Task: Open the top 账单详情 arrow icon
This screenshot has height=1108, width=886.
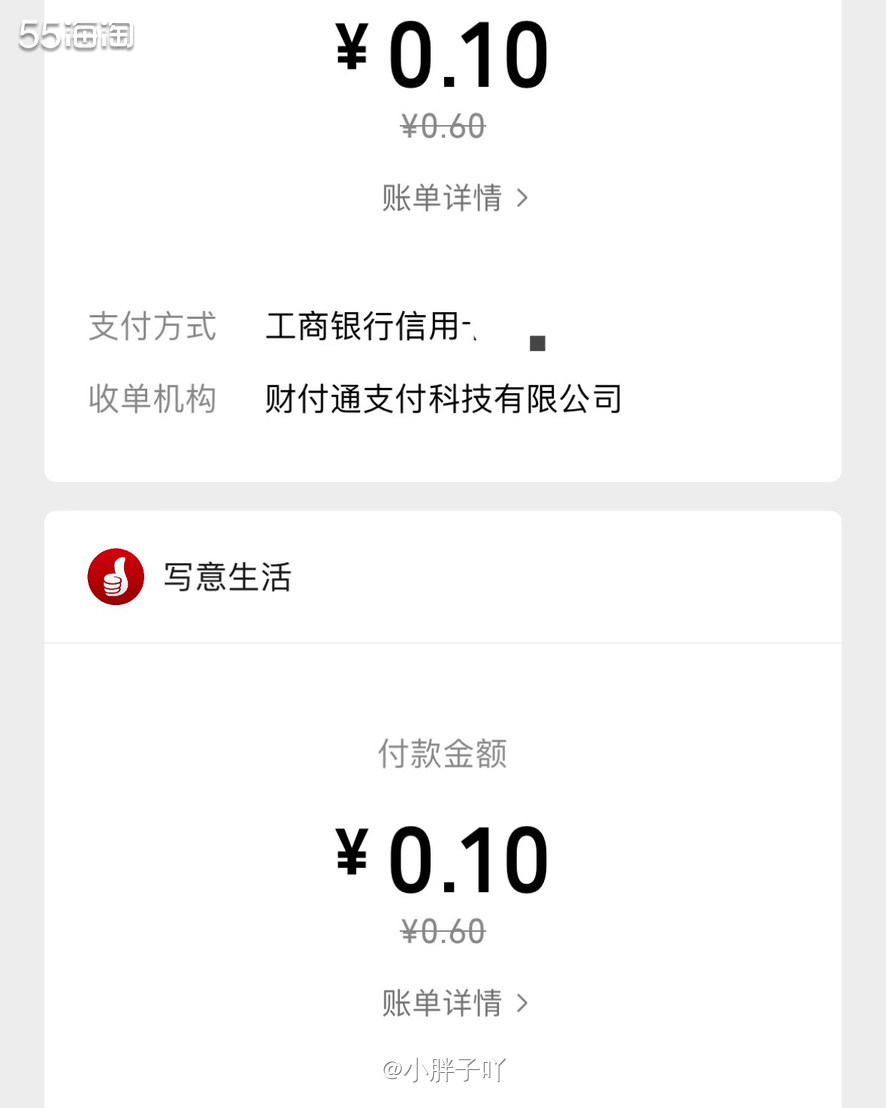Action: pyautogui.click(x=521, y=198)
